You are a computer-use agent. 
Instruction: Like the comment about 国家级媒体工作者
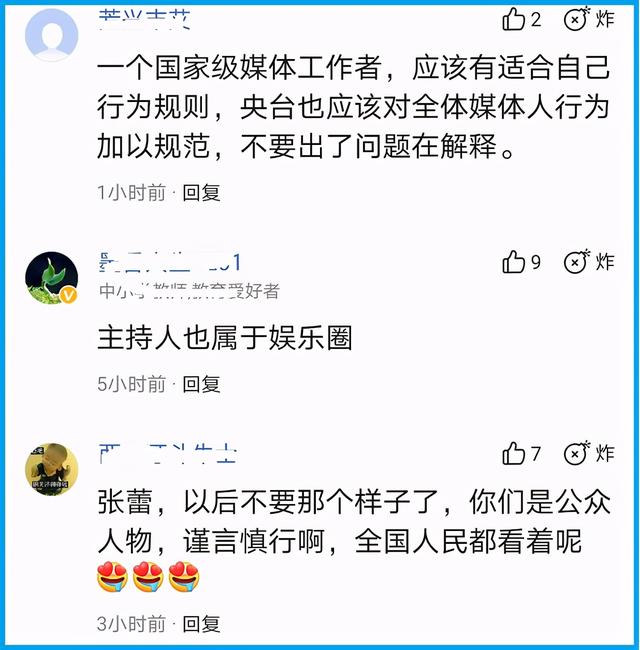coord(514,19)
